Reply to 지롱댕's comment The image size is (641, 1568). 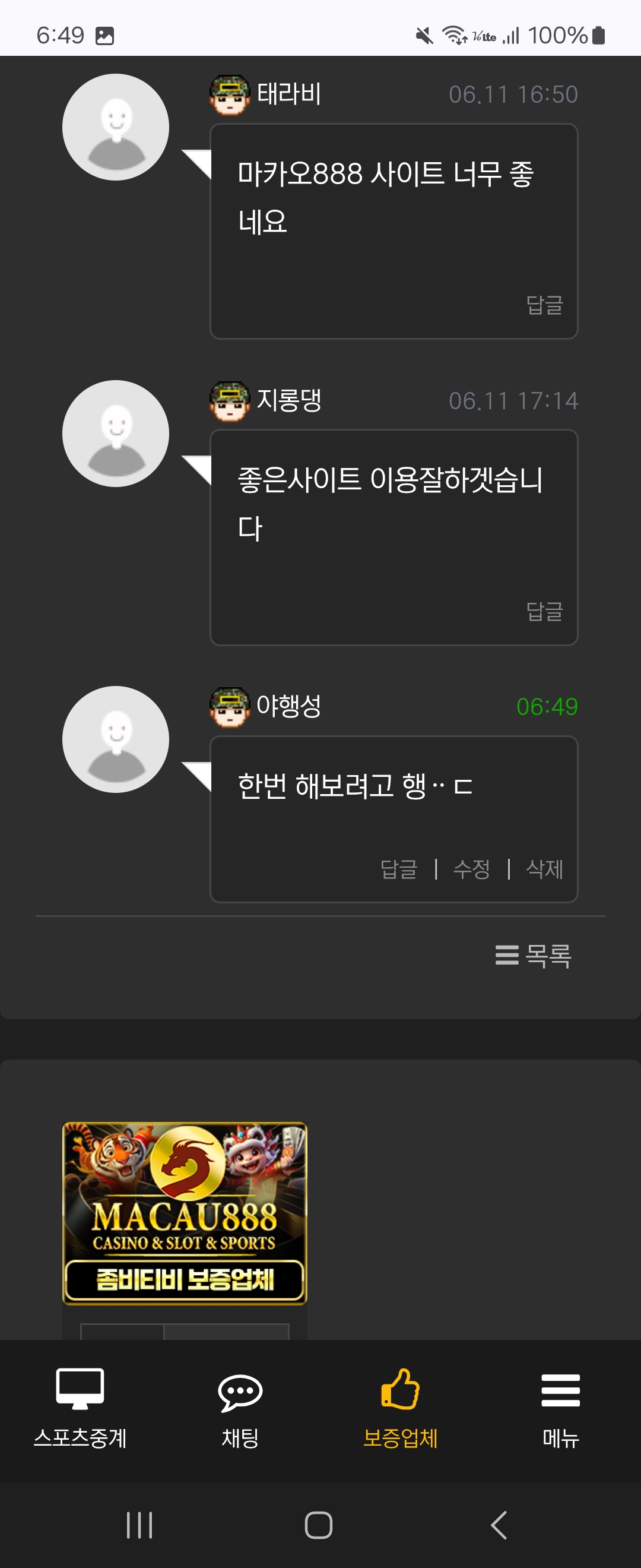click(544, 611)
